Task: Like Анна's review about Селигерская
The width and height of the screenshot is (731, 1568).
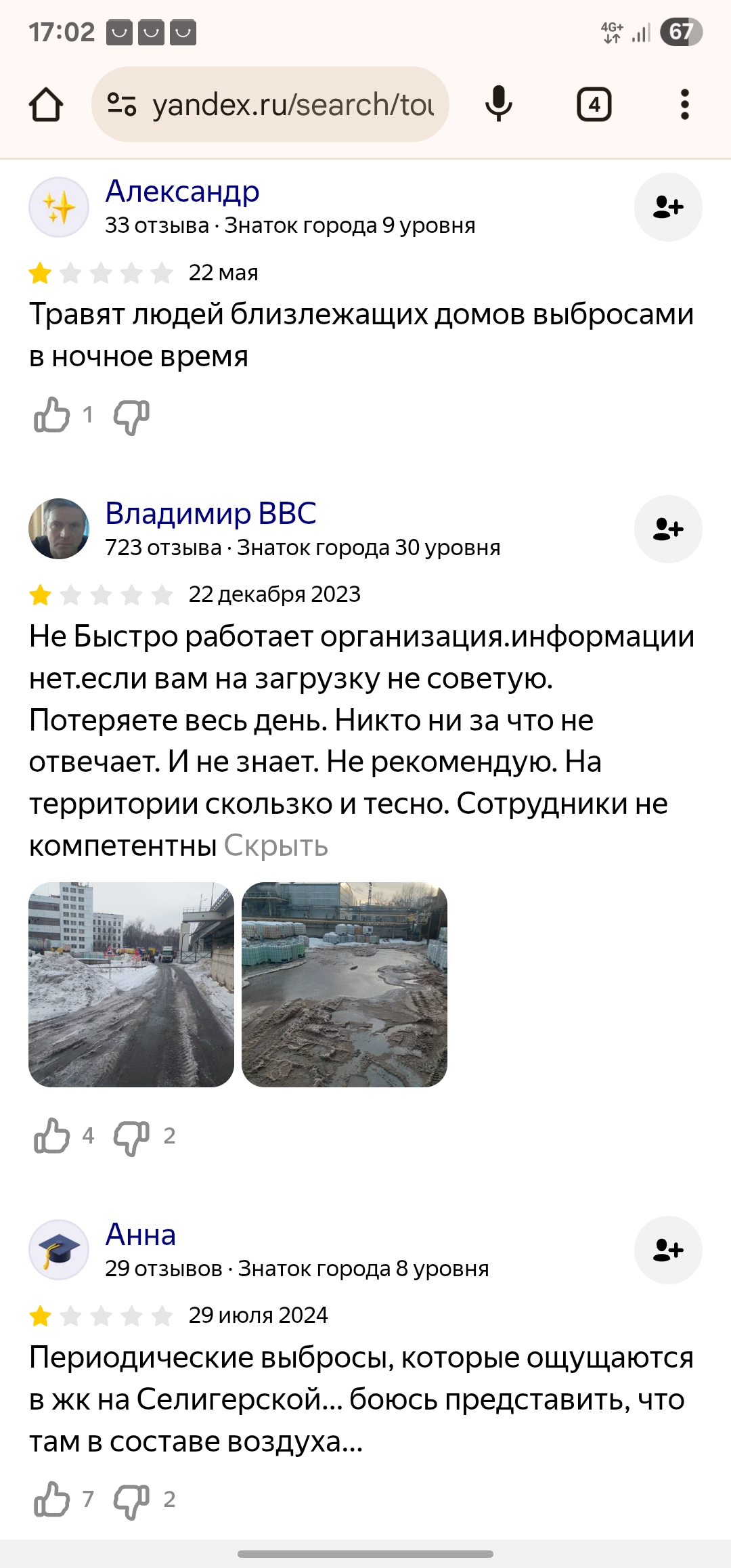Action: [x=52, y=1499]
